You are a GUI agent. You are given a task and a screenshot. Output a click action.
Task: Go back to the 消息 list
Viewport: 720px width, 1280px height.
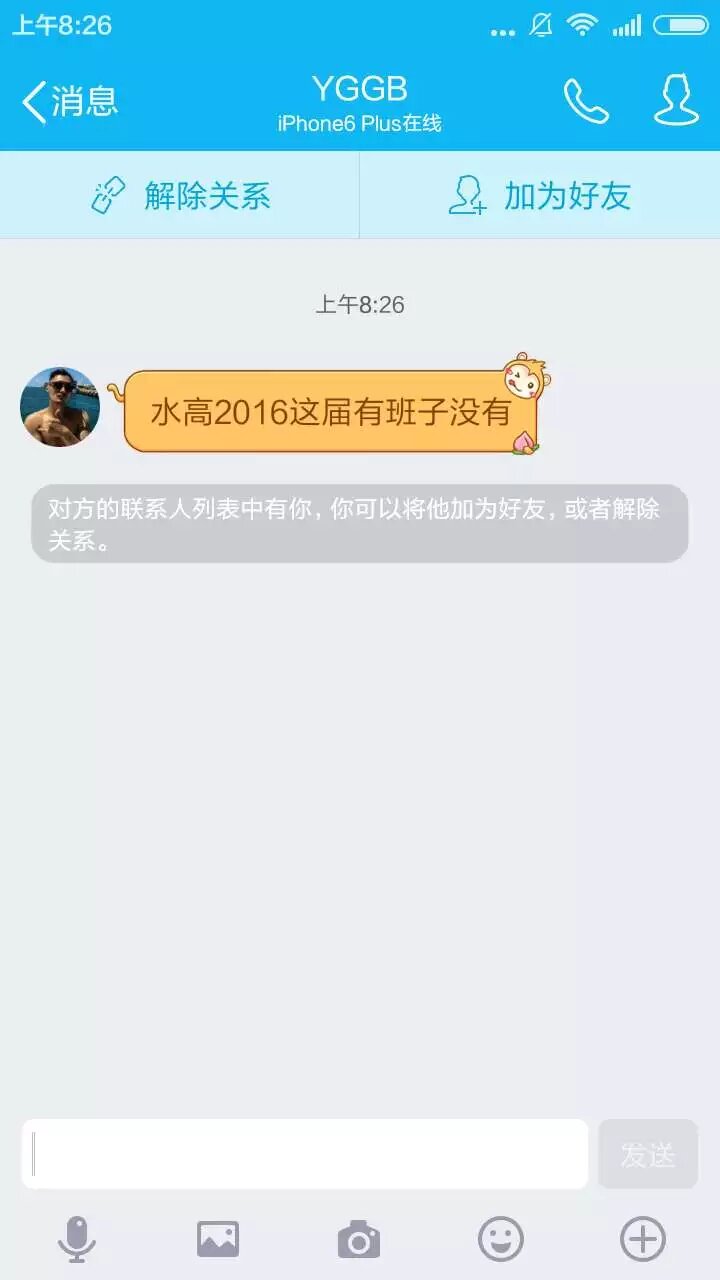pyautogui.click(x=70, y=101)
